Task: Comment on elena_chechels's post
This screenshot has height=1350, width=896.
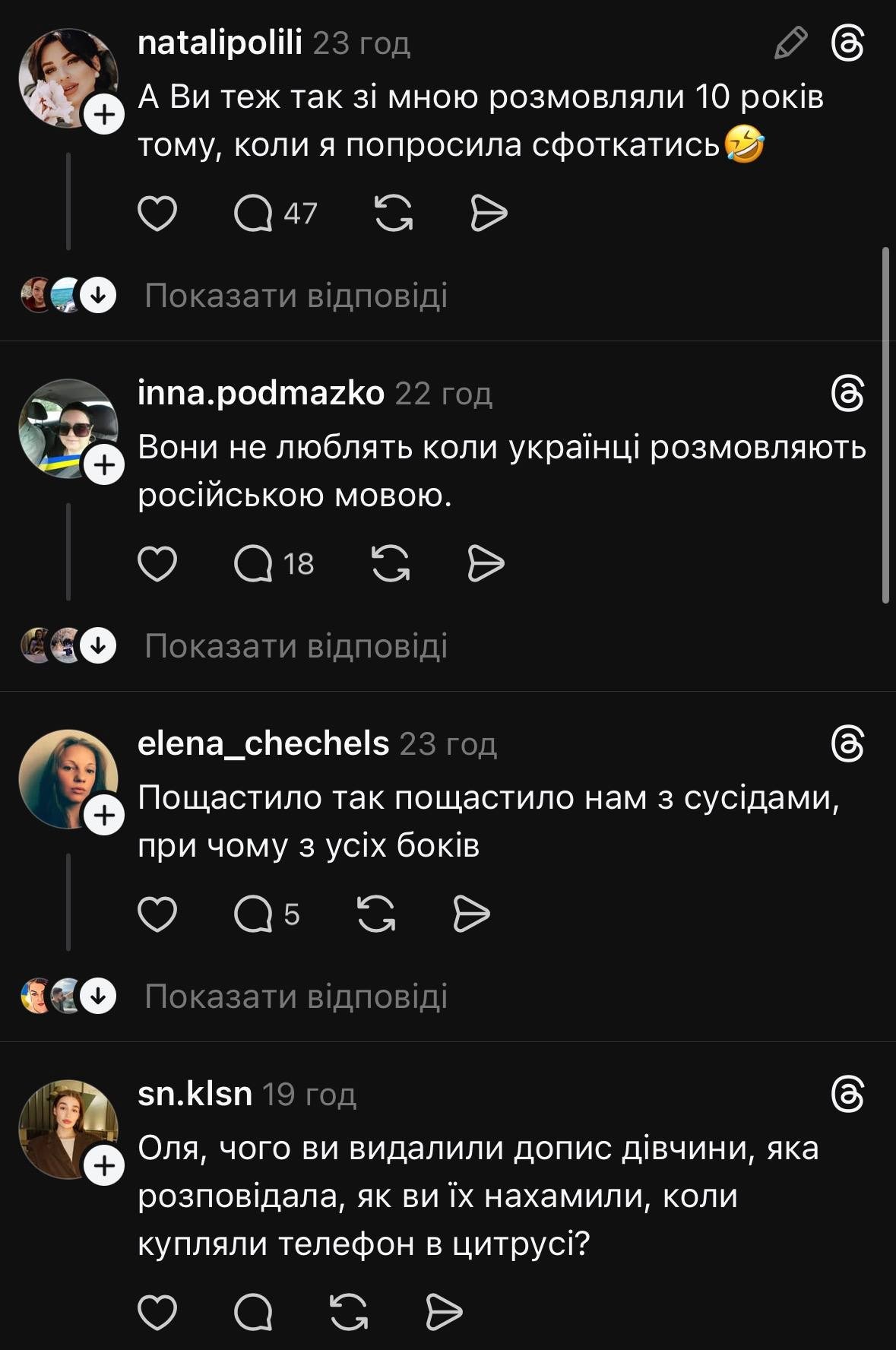Action: (254, 914)
